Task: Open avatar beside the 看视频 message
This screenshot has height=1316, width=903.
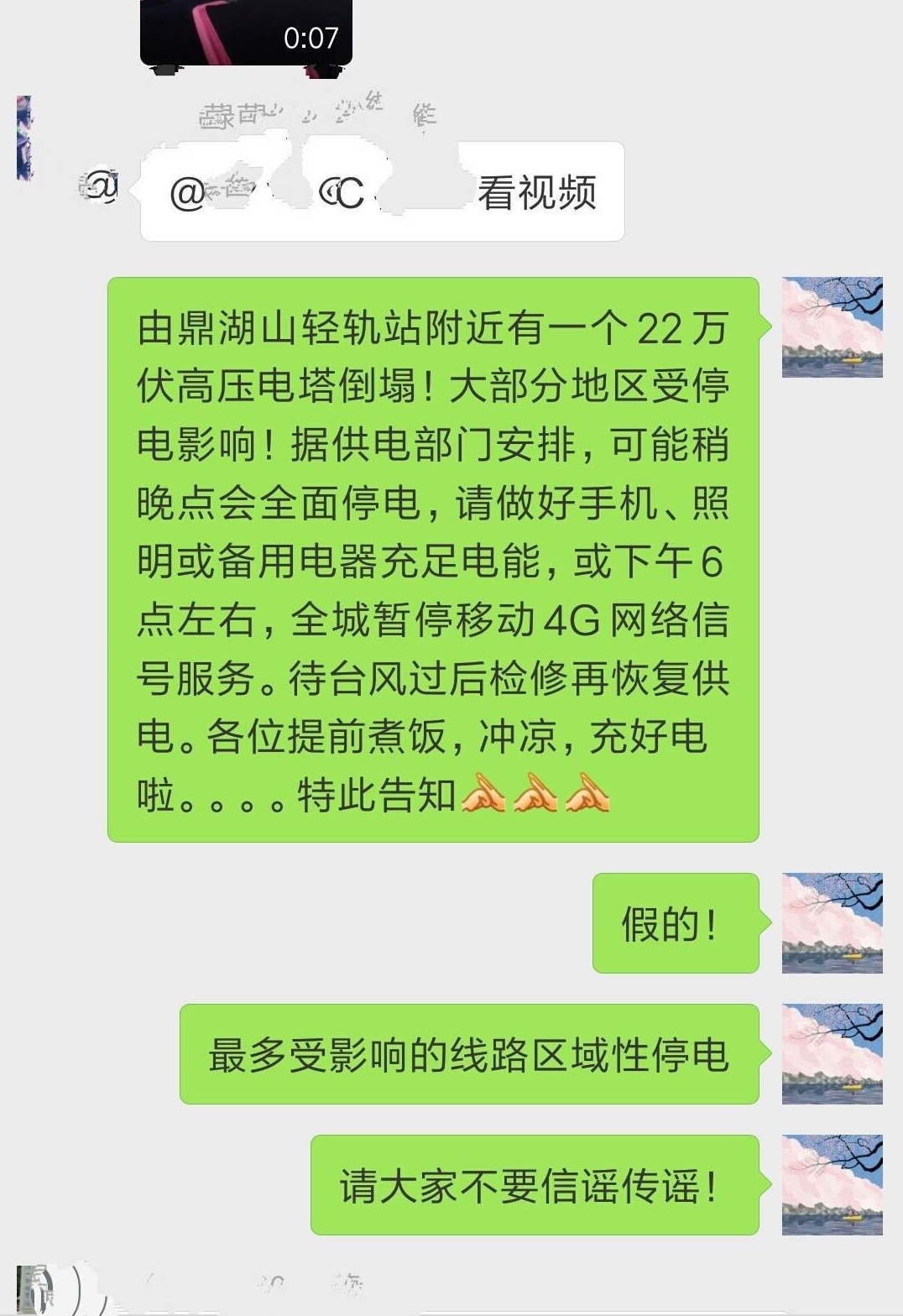Action: tap(24, 138)
